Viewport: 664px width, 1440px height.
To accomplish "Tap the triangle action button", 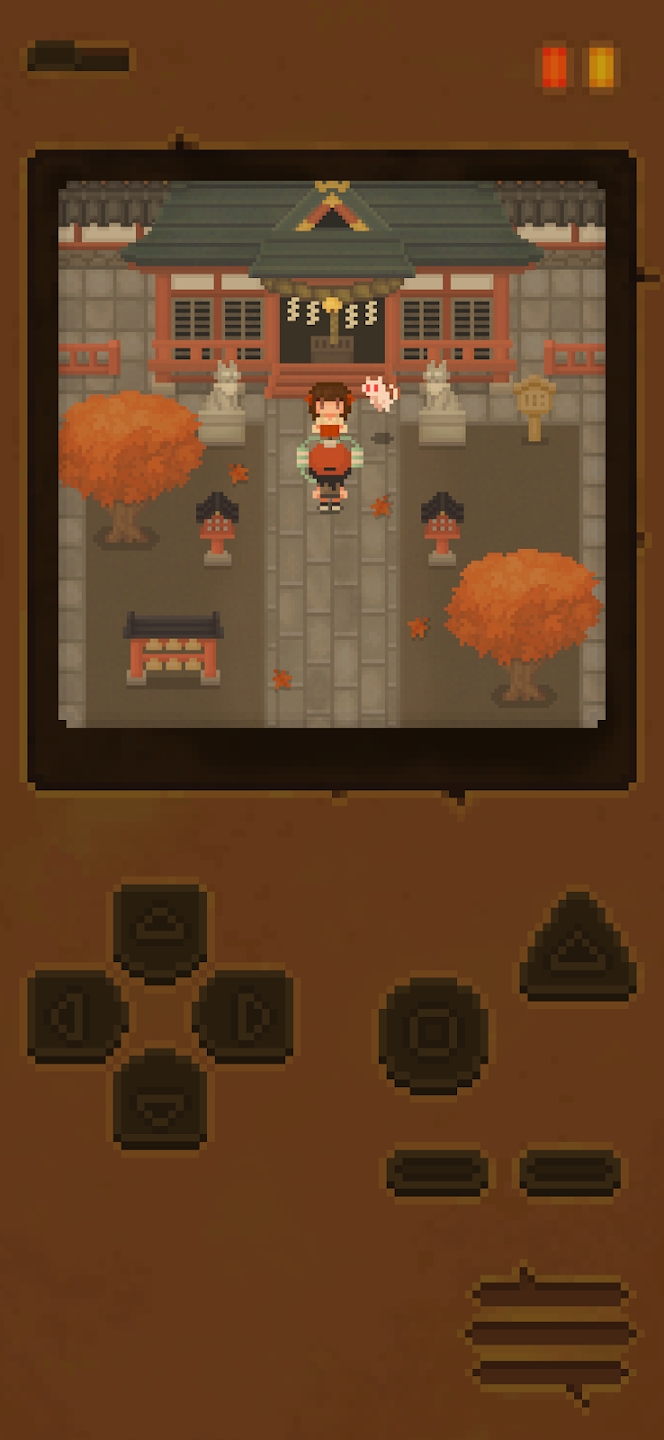I will [577, 950].
